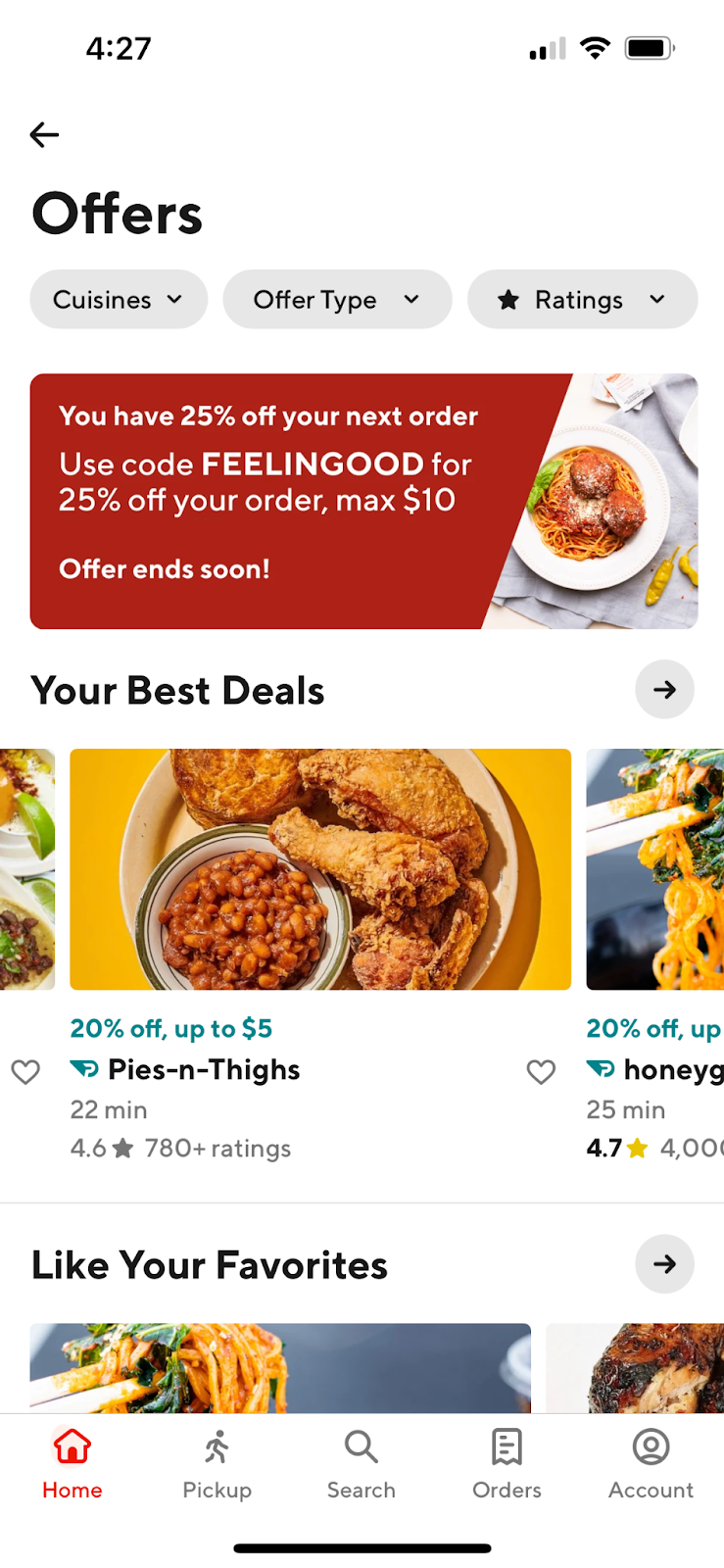See all Your Best Deals
Viewport: 724px width, 1568px height.
[x=664, y=690]
